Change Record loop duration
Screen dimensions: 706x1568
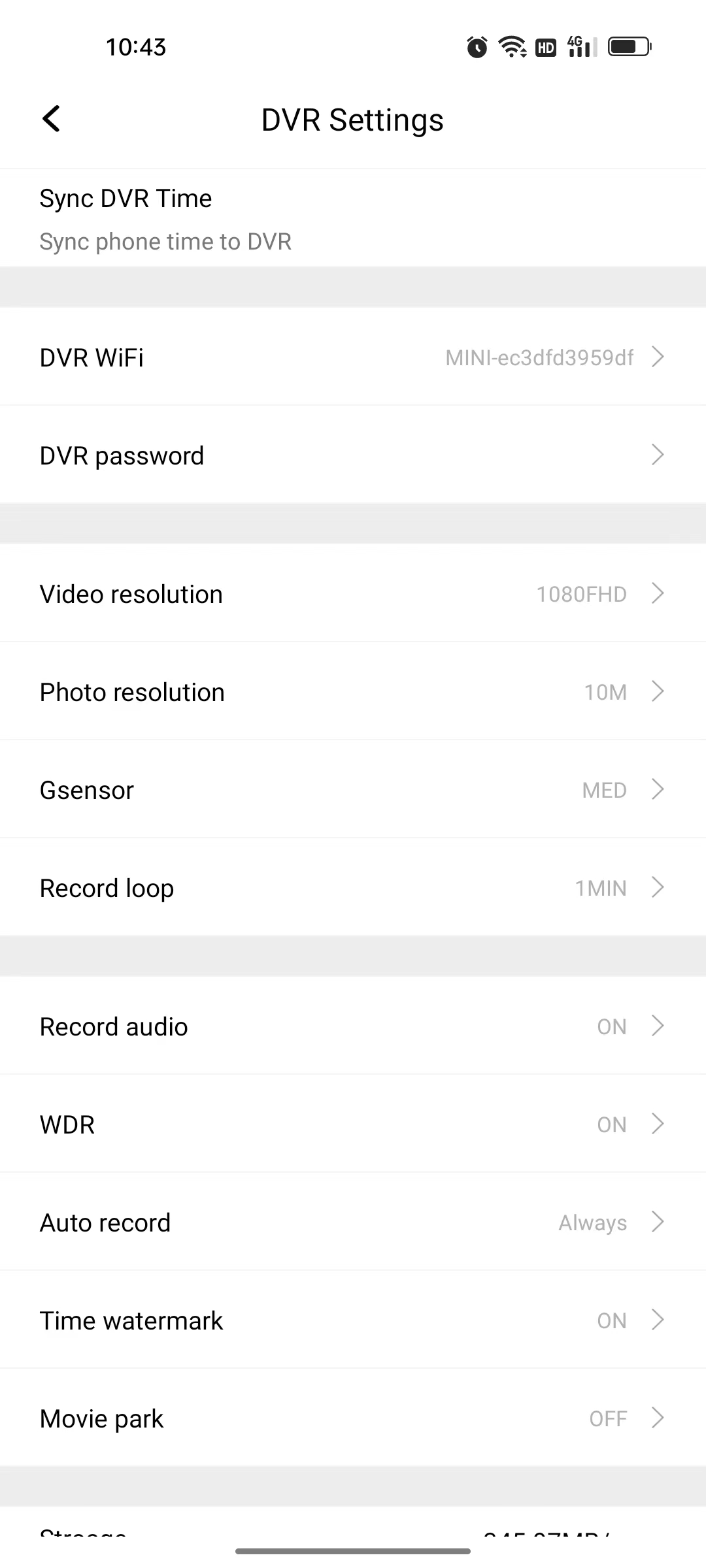[353, 888]
